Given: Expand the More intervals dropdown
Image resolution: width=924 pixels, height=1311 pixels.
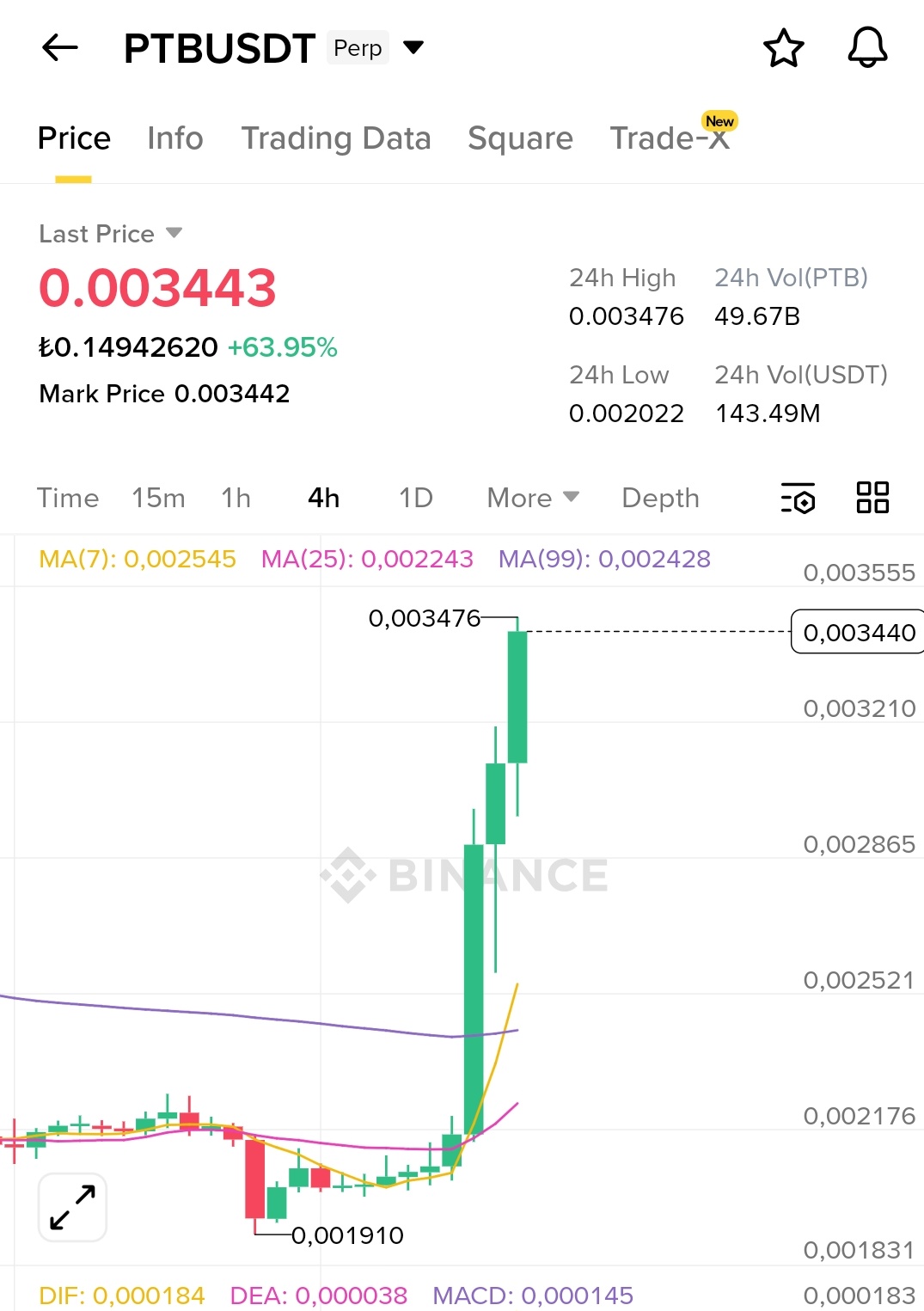Looking at the screenshot, I should pyautogui.click(x=533, y=498).
